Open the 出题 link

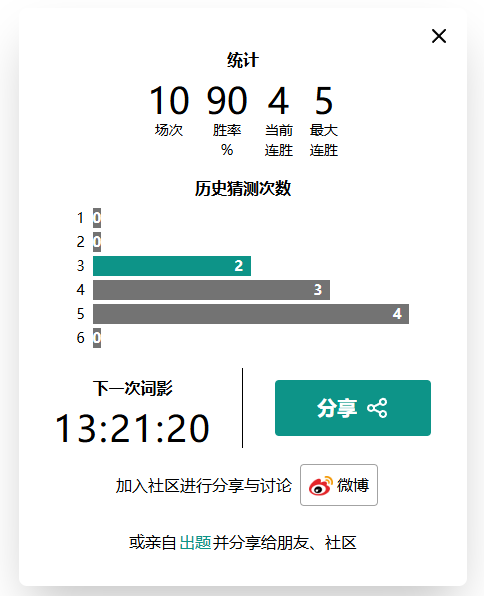click(195, 542)
